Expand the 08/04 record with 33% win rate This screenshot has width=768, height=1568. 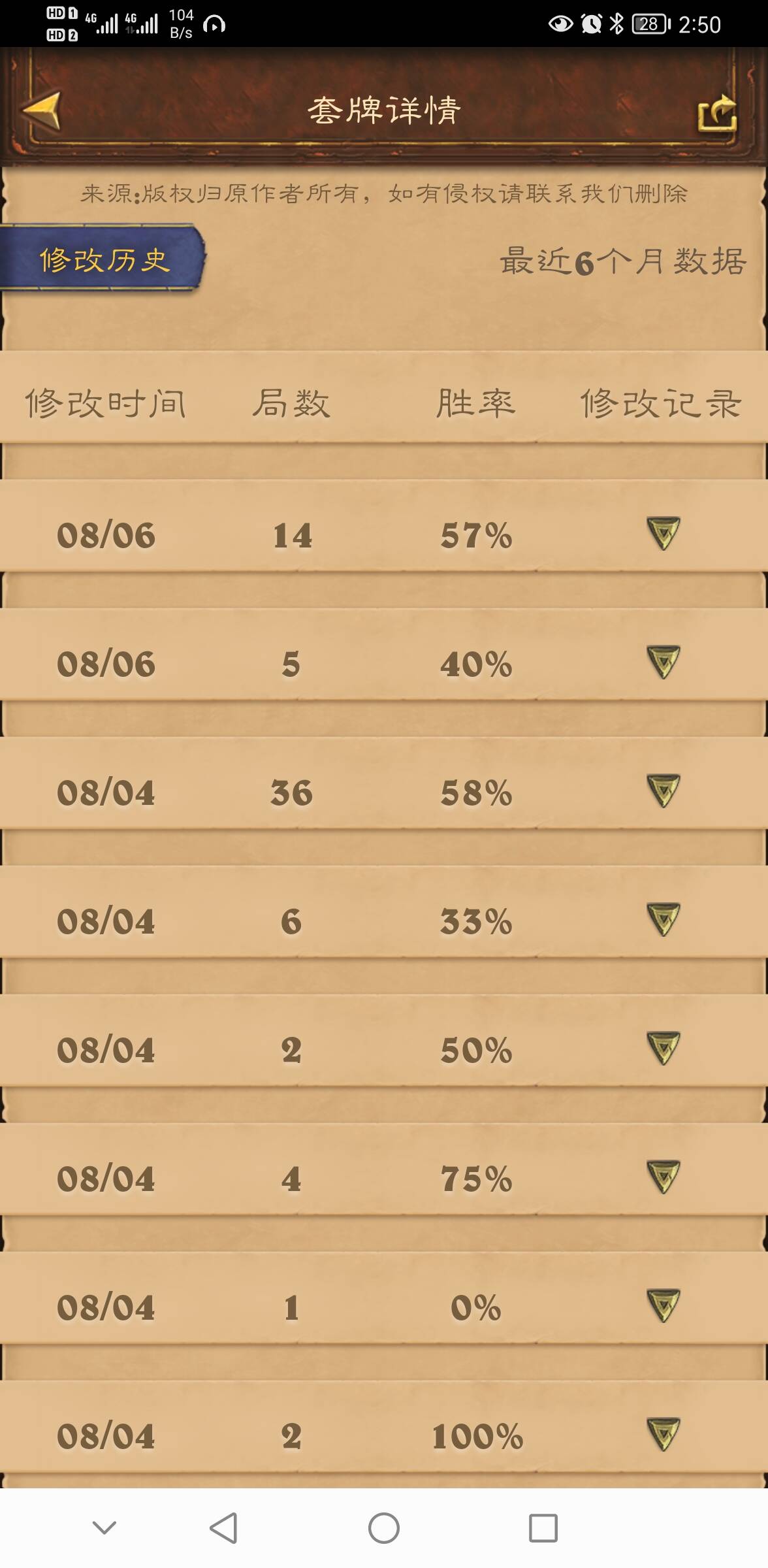click(x=663, y=920)
